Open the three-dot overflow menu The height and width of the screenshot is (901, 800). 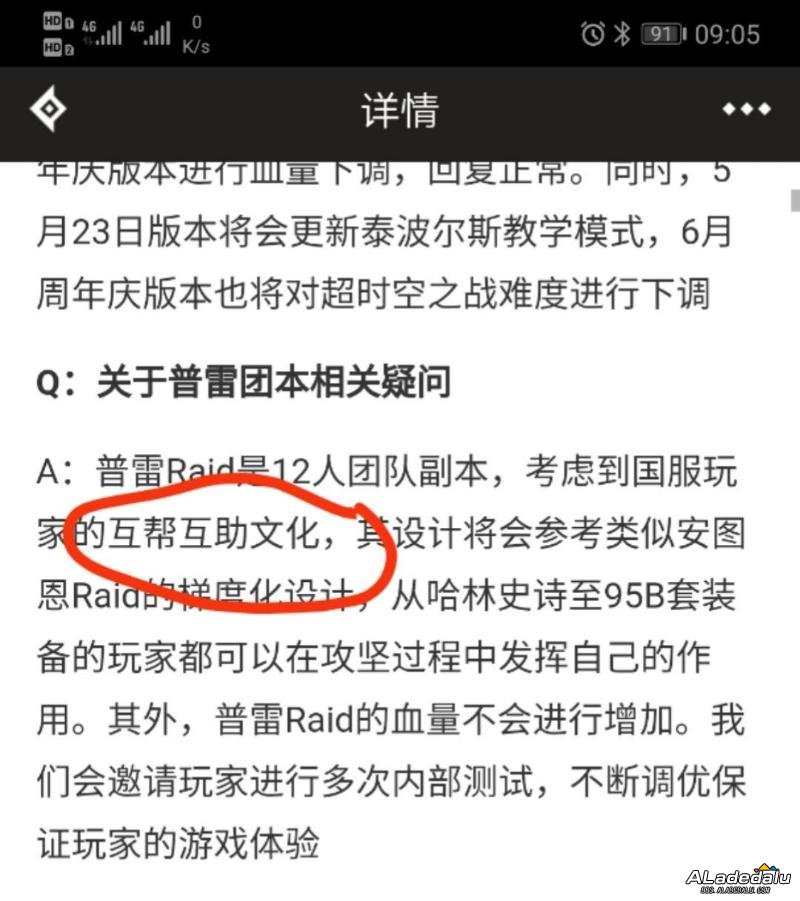(747, 110)
